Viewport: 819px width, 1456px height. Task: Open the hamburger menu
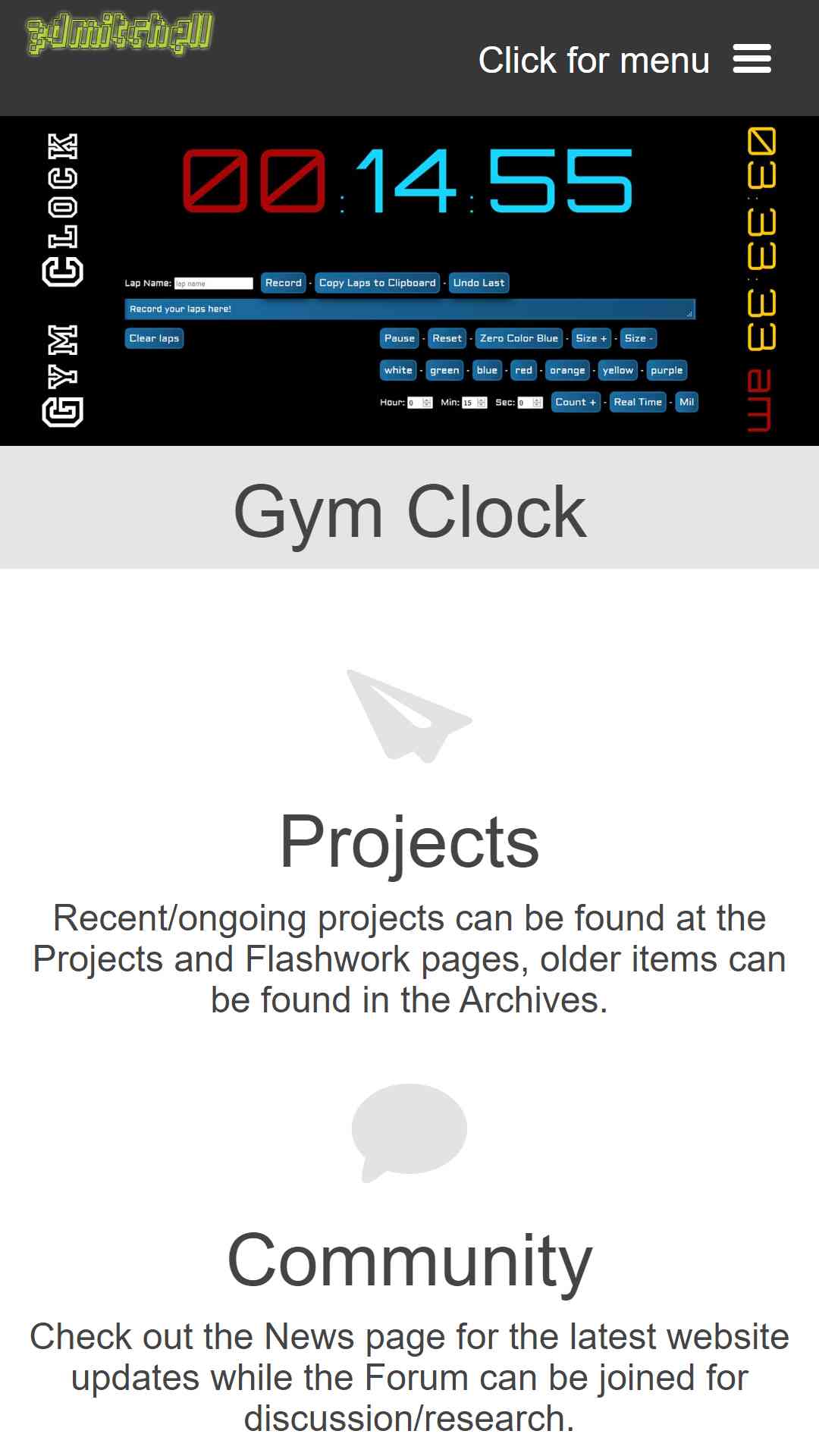click(x=752, y=59)
